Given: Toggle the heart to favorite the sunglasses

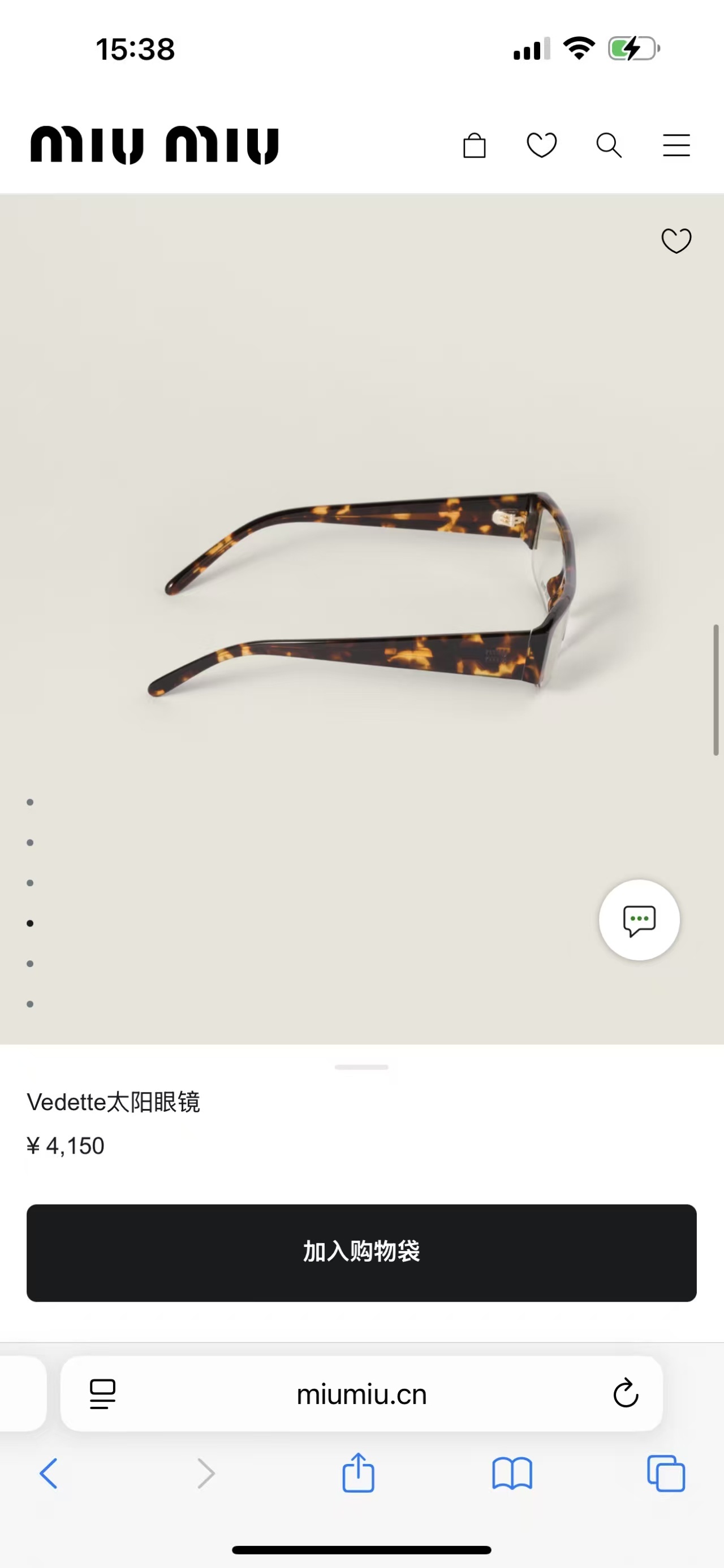Looking at the screenshot, I should point(676,241).
